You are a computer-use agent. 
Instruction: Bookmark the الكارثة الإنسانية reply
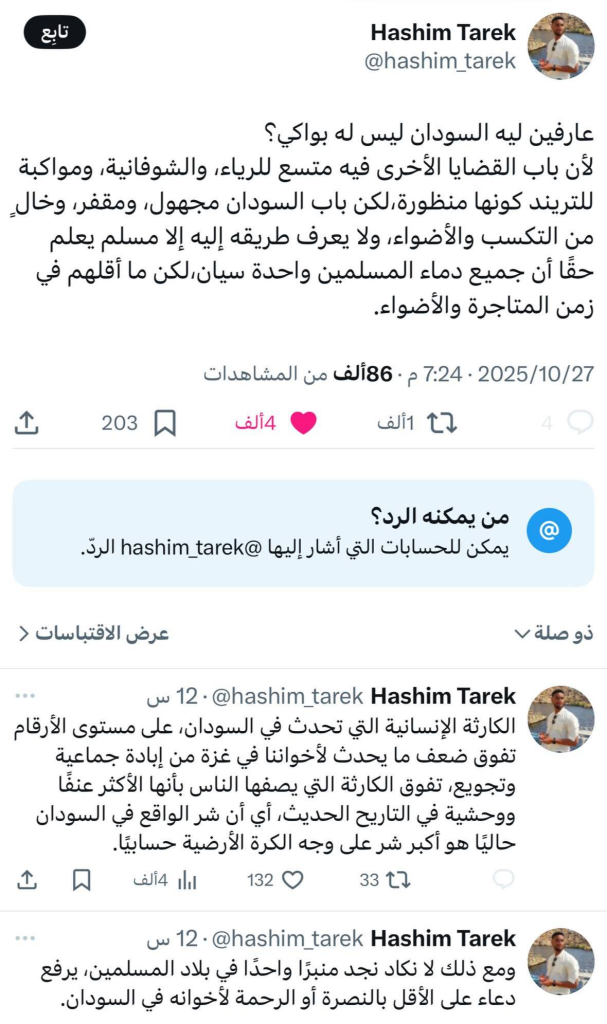pyautogui.click(x=82, y=880)
